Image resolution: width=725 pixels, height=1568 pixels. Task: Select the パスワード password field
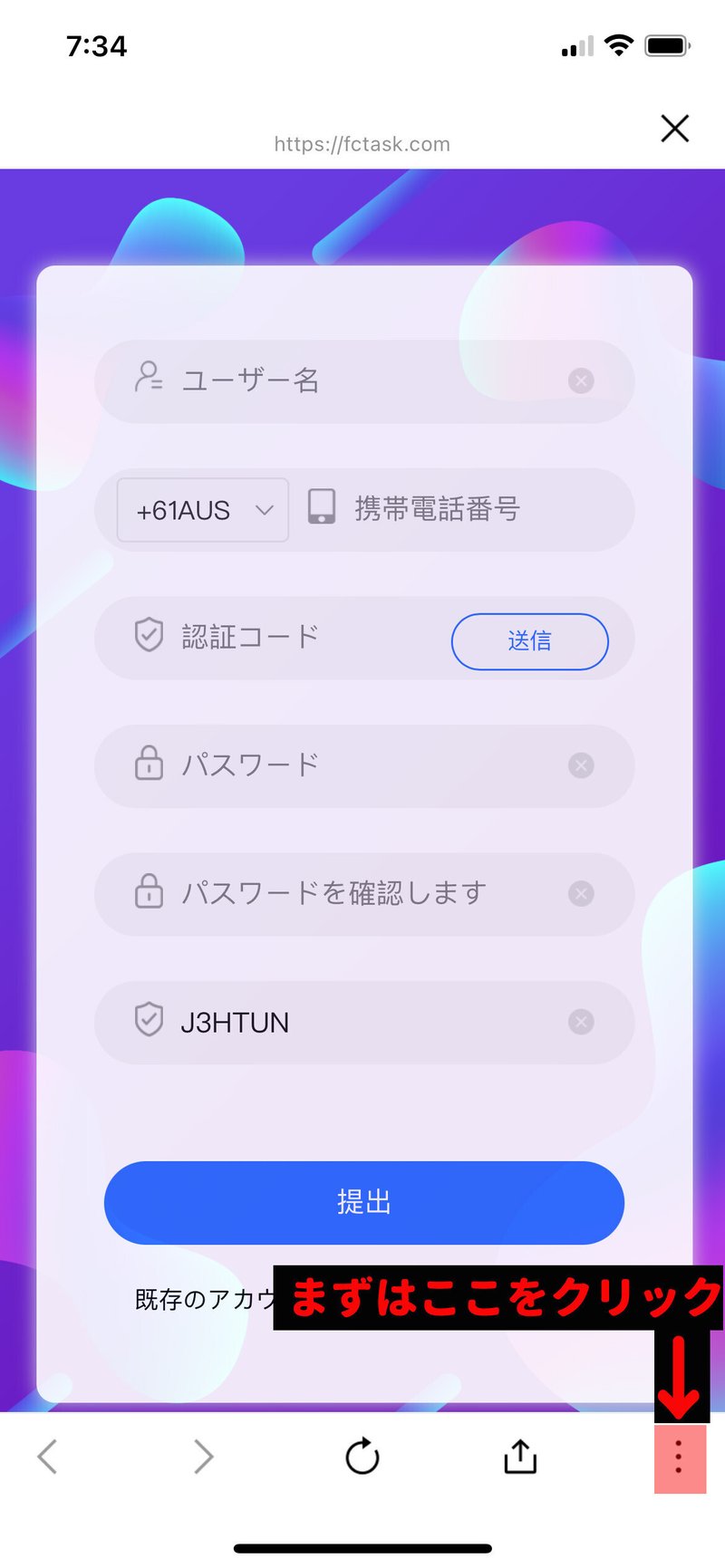click(364, 765)
